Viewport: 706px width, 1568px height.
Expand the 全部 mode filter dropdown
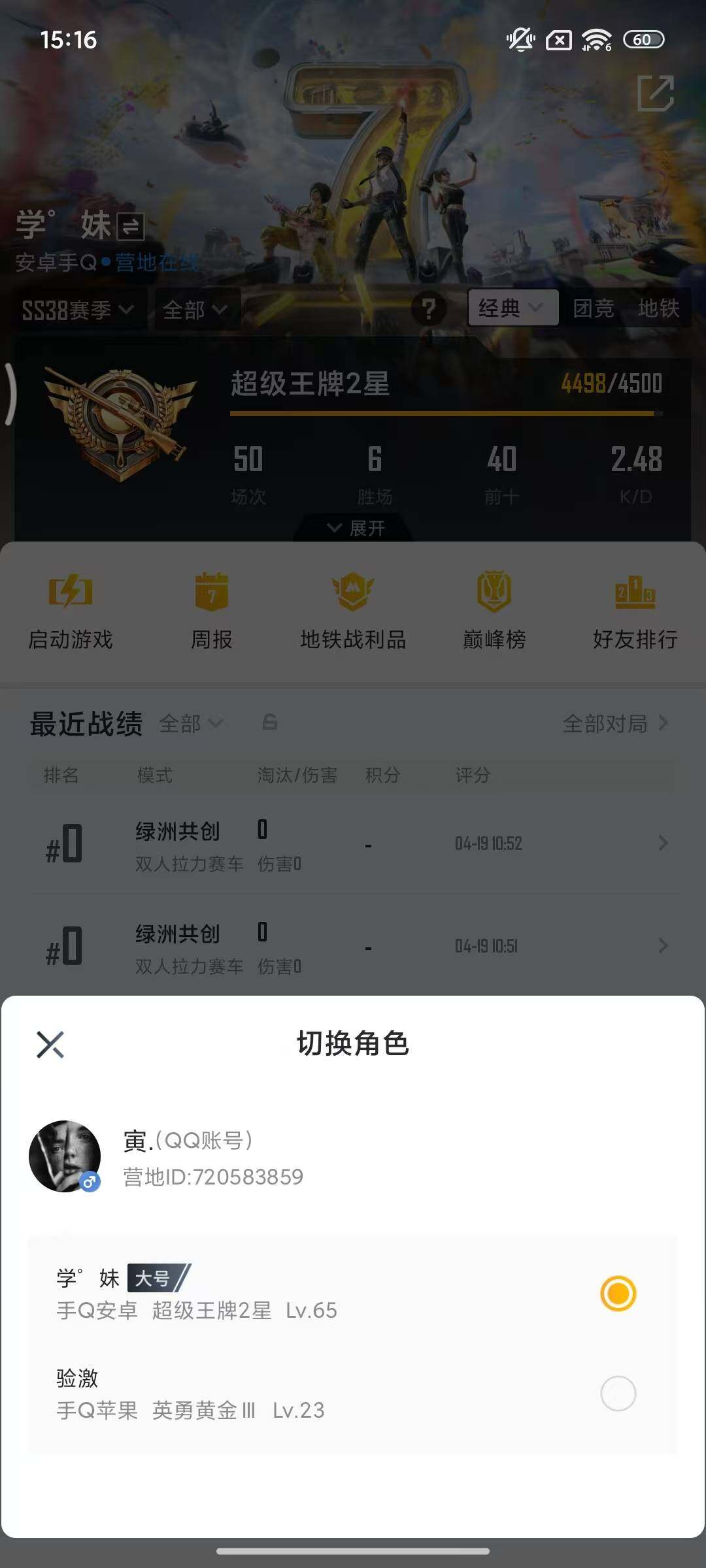tap(197, 310)
